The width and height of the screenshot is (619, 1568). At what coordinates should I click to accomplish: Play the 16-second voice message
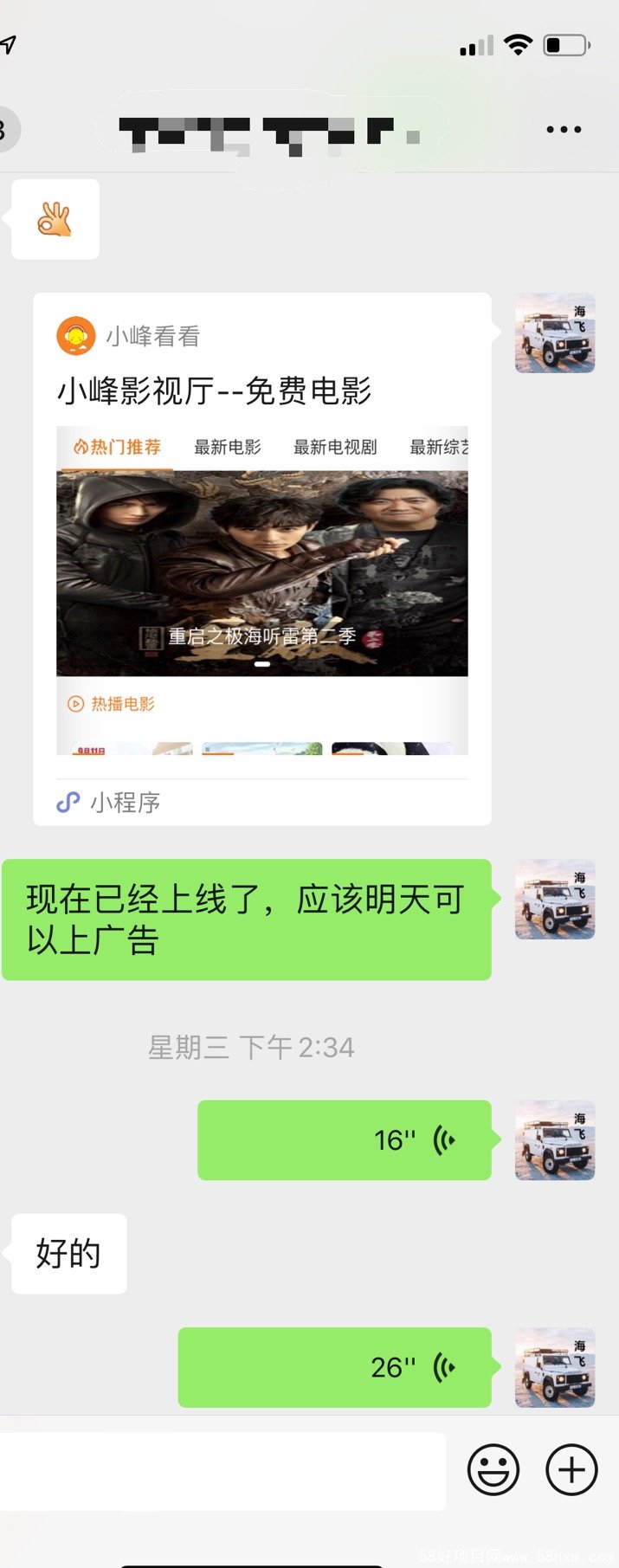tap(345, 1139)
